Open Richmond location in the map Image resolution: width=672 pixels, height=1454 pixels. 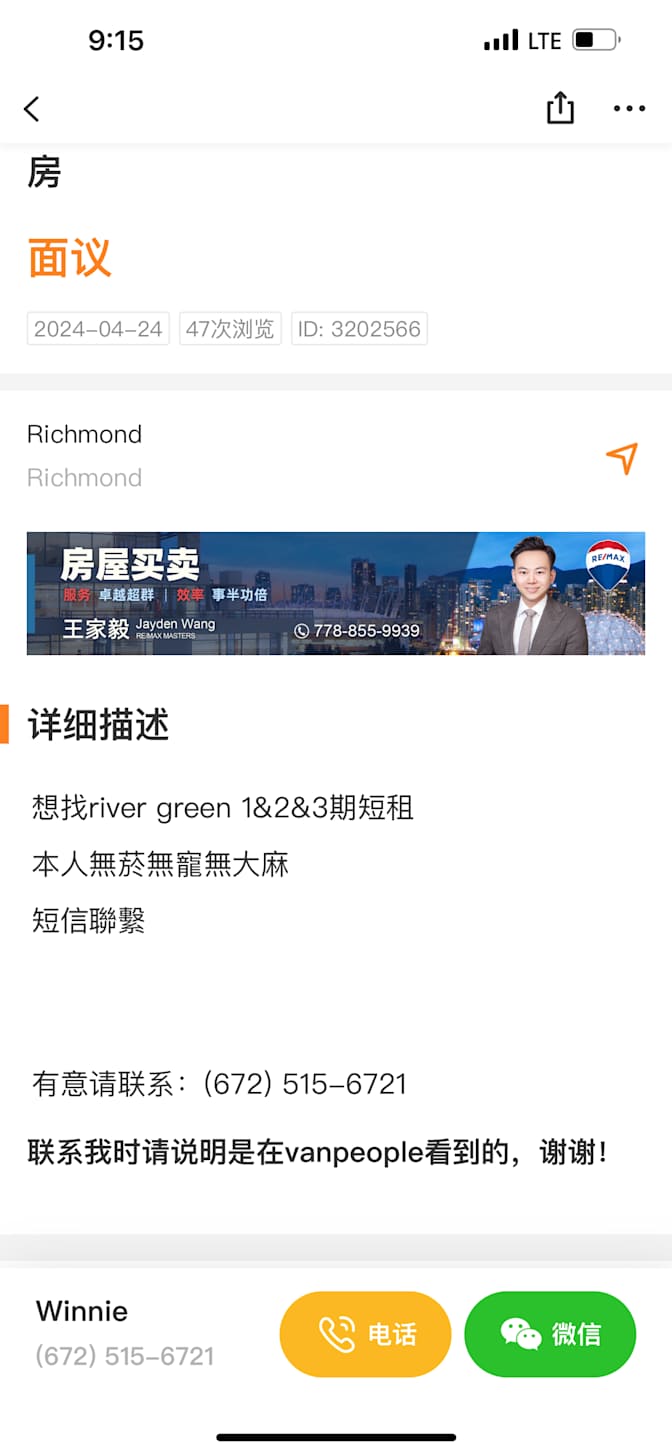[x=621, y=458]
